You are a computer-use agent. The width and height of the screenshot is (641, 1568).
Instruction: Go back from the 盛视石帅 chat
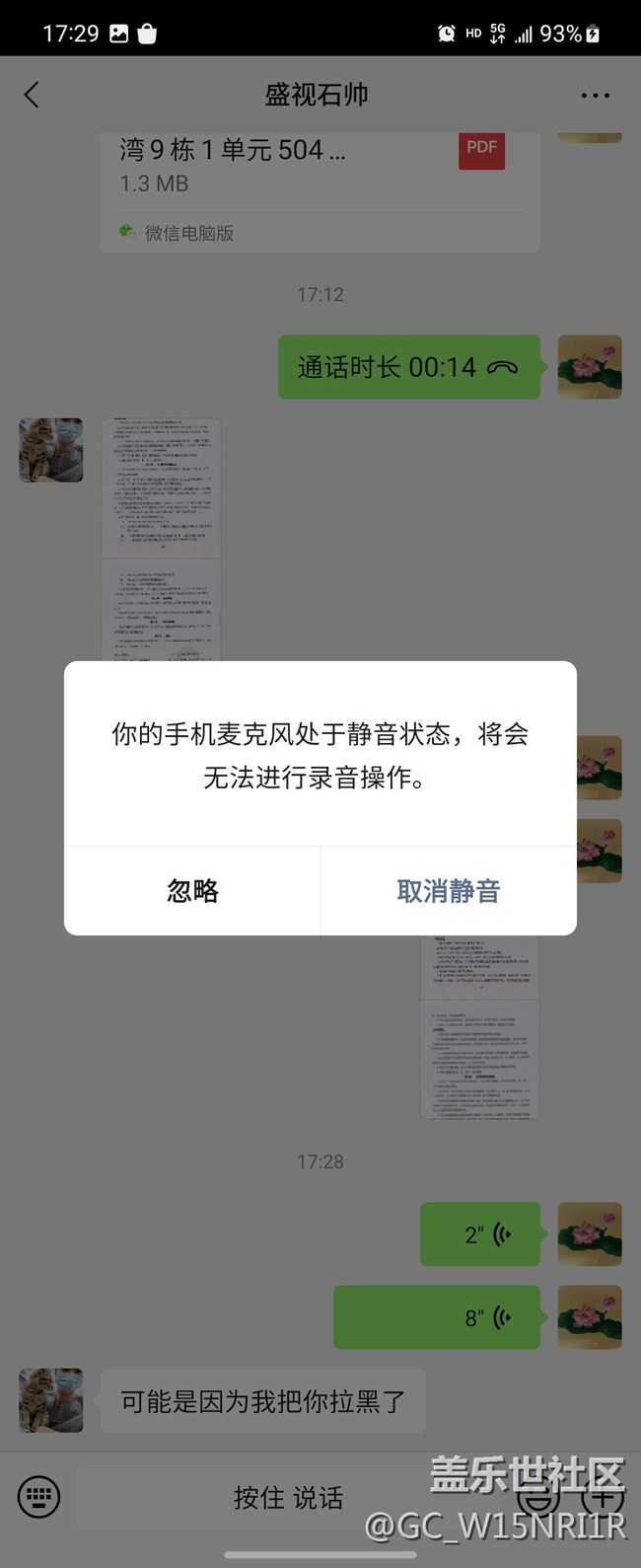point(32,95)
